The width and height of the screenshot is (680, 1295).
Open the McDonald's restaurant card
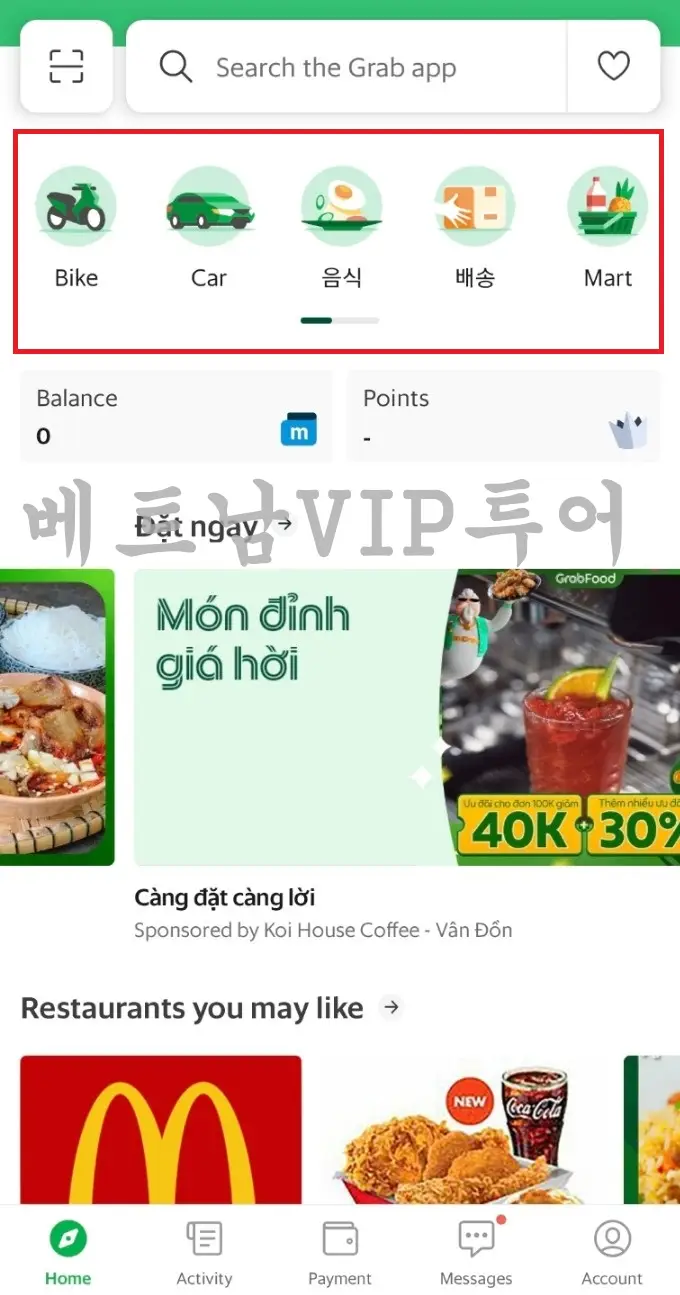[161, 1130]
